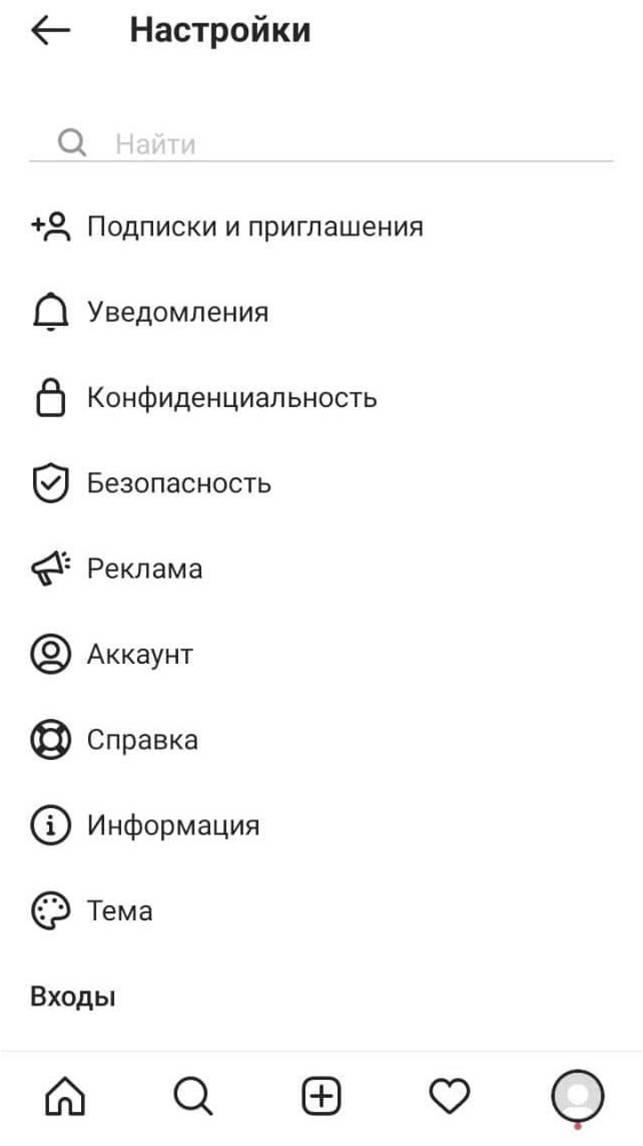
Task: Open Безопасность settings
Action: click(x=321, y=484)
